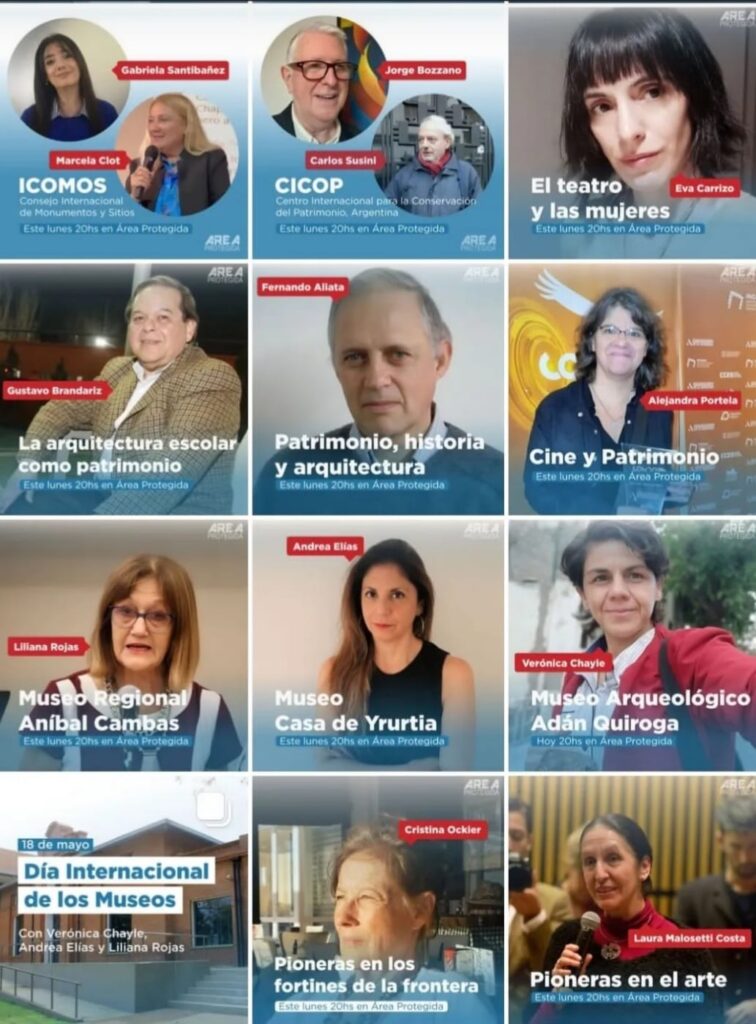This screenshot has height=1024, width=756.
Task: Open the CICOP post with Jorge Bozzano
Action: tap(378, 130)
